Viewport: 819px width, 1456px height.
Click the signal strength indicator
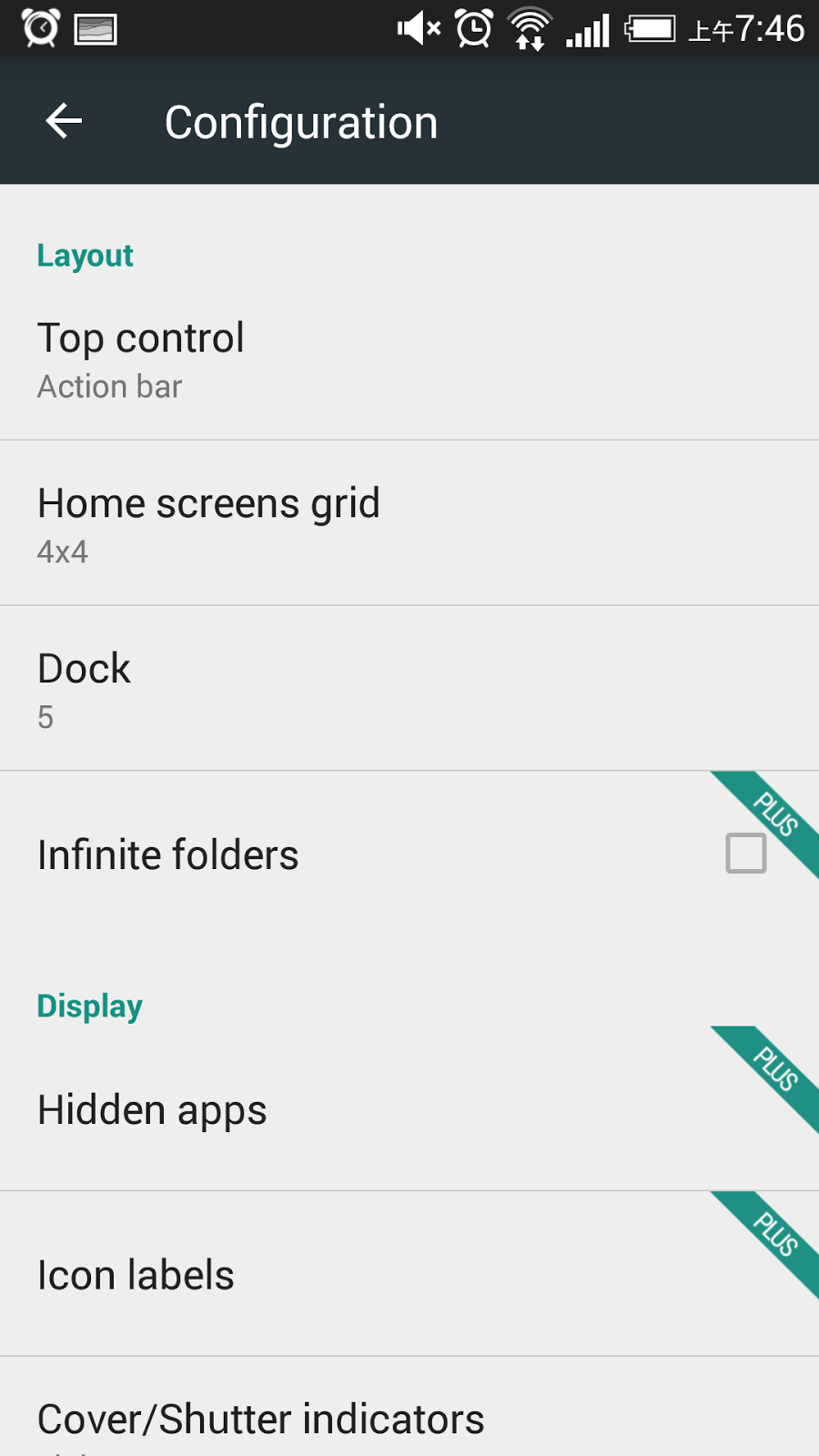tap(586, 27)
